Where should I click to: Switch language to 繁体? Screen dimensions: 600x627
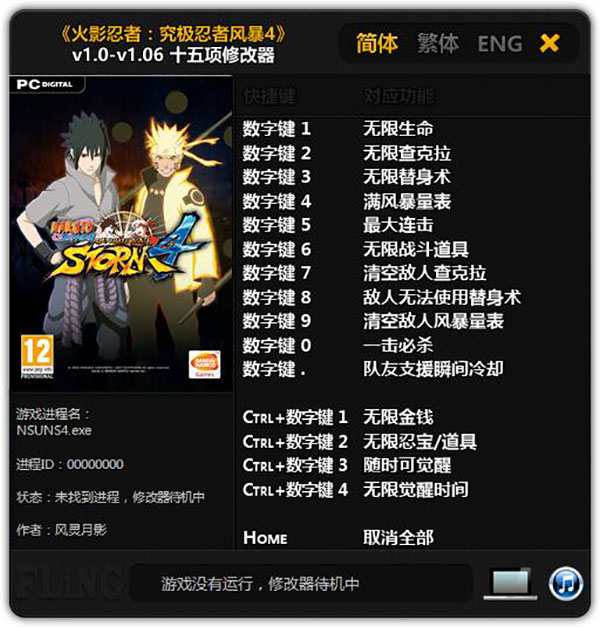coord(438,43)
